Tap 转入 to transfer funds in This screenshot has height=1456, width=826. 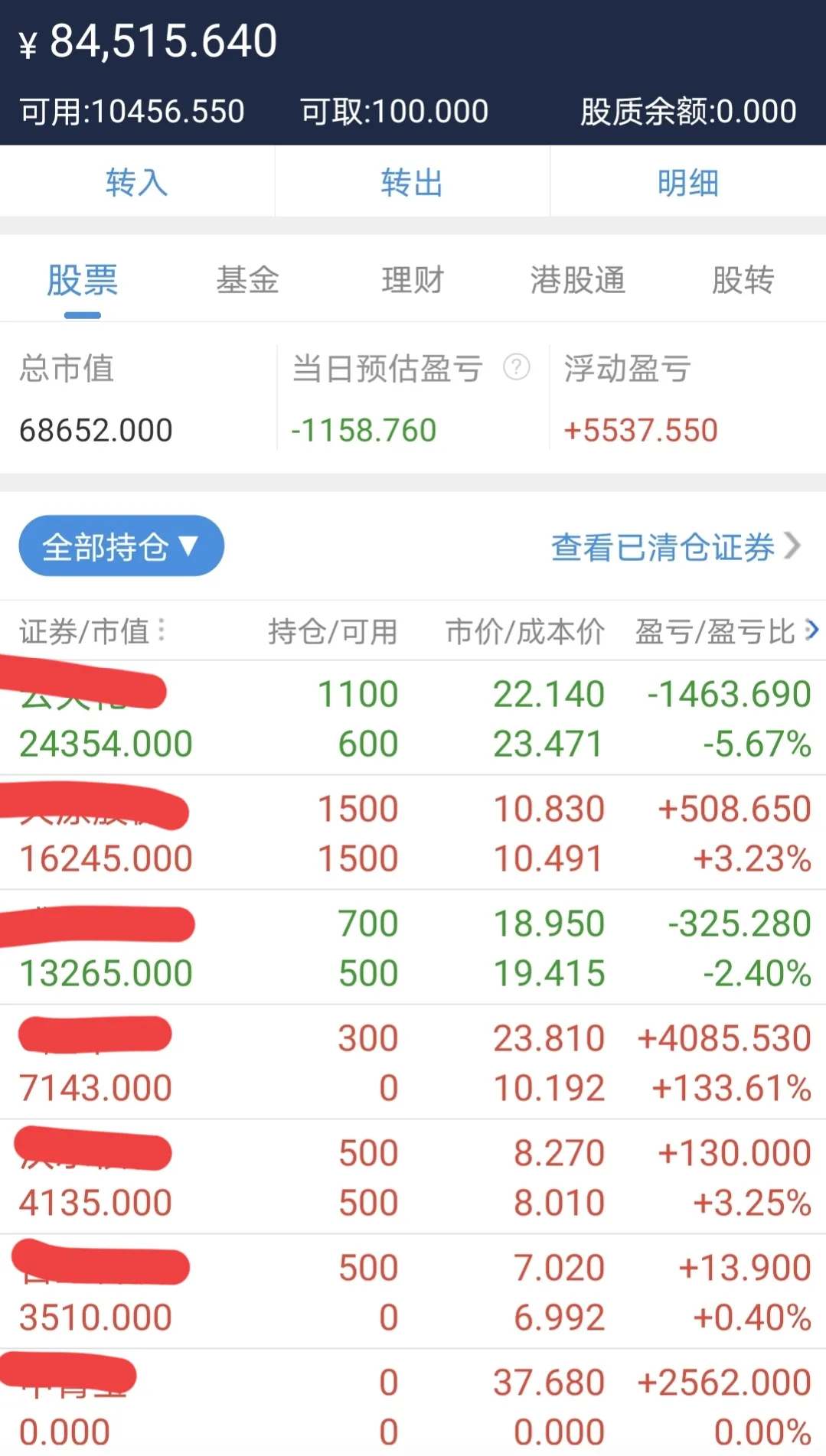point(137,182)
